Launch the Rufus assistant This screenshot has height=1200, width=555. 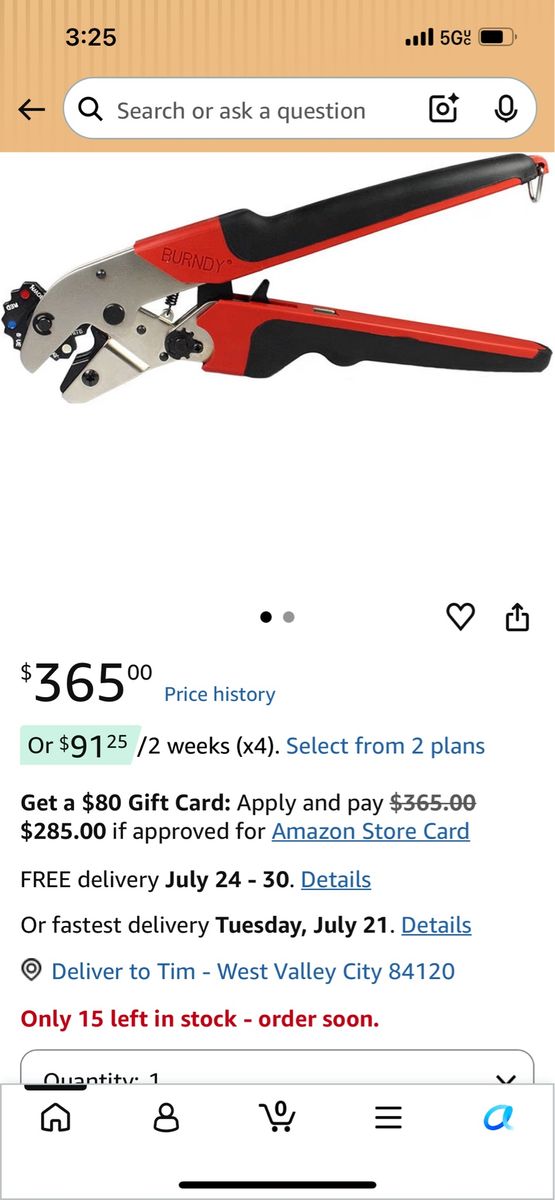pos(498,1117)
